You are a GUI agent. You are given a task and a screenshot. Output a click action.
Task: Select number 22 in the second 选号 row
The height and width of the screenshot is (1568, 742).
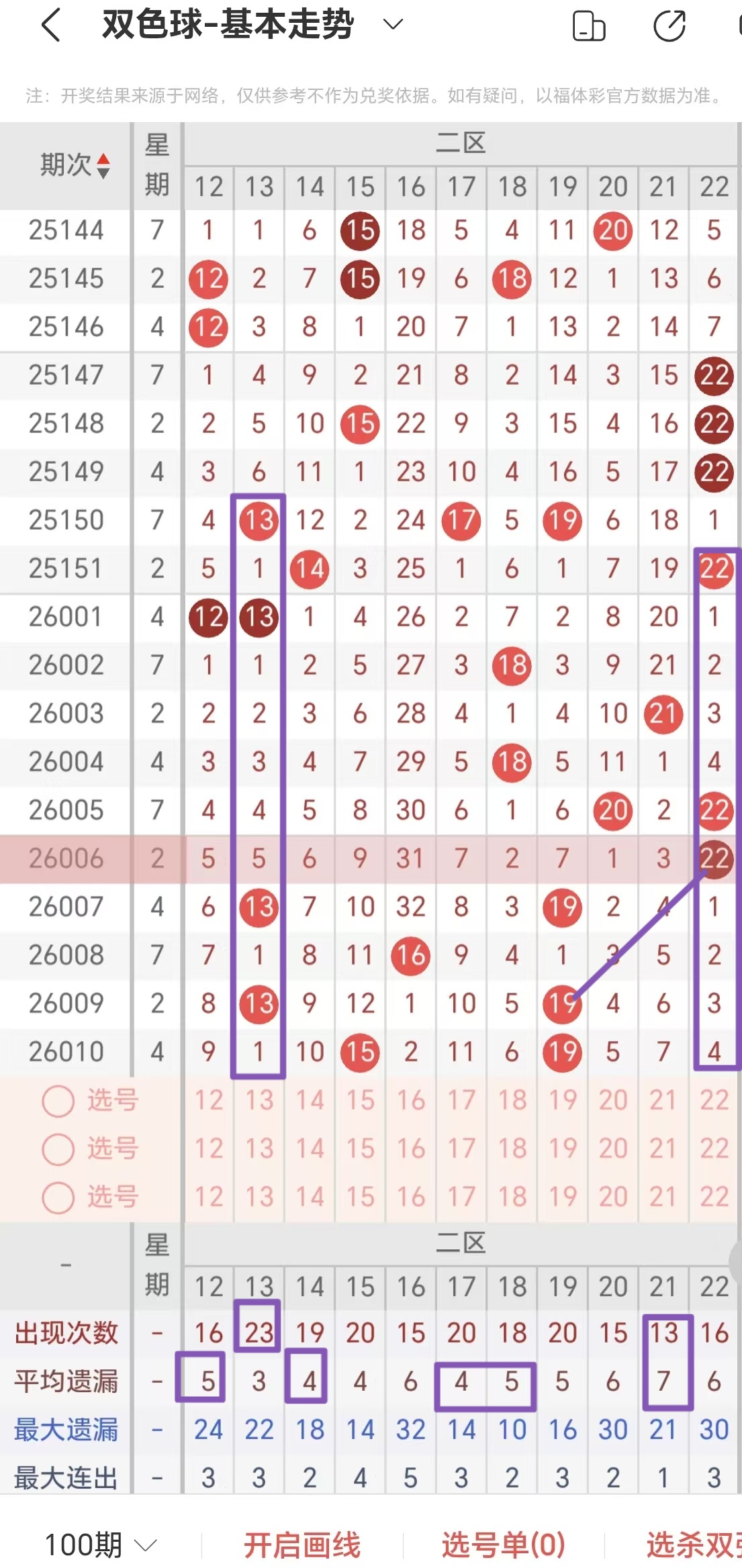713,1148
